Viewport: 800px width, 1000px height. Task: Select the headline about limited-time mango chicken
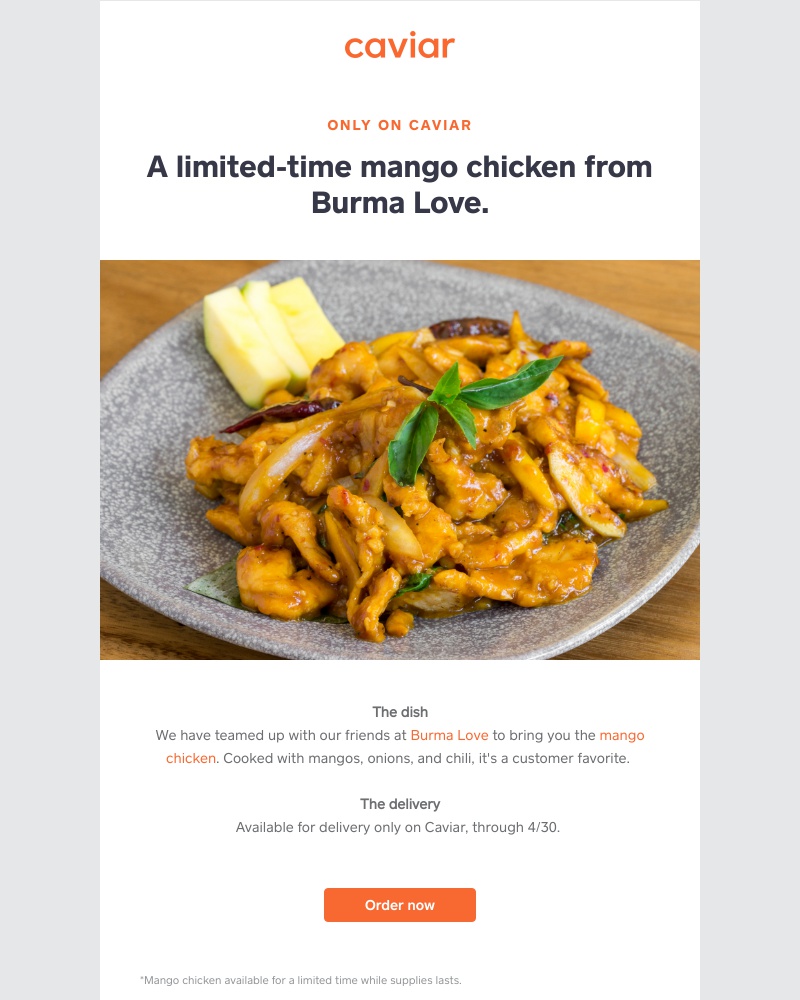(399, 186)
